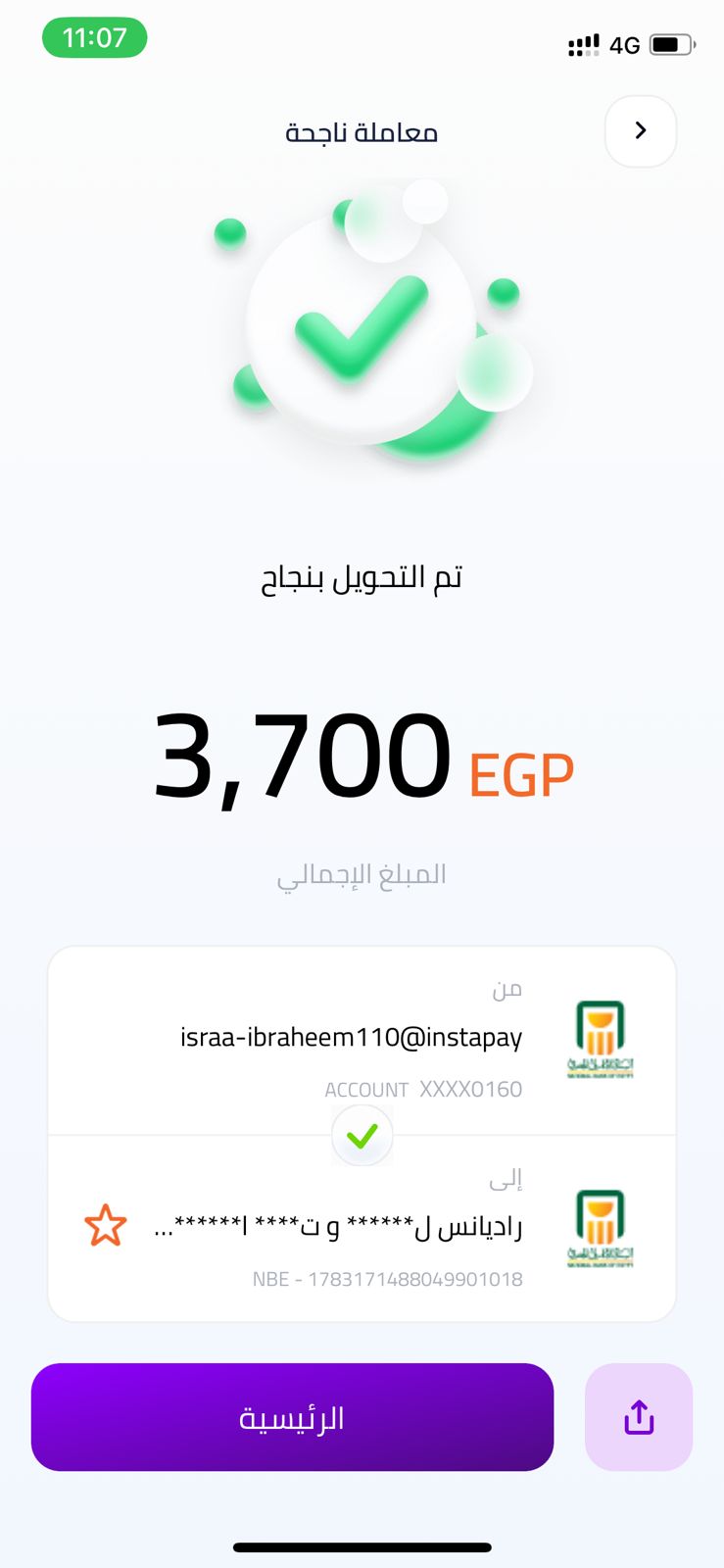Tap the back chevron button at top
This screenshot has width=724, height=1568.
(641, 131)
